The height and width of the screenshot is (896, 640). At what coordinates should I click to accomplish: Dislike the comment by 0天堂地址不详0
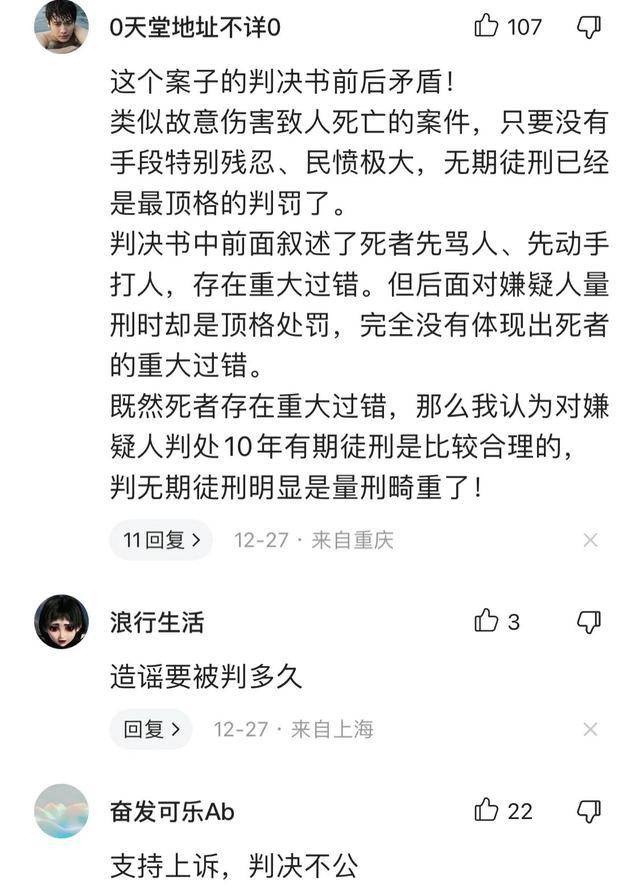click(x=590, y=26)
